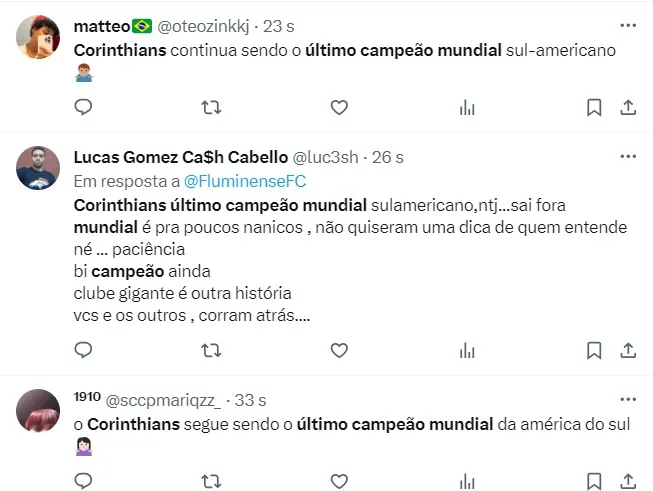The image size is (653, 491).
Task: Bookmark the tweet by @sccpmariqzz_
Action: pyautogui.click(x=593, y=482)
